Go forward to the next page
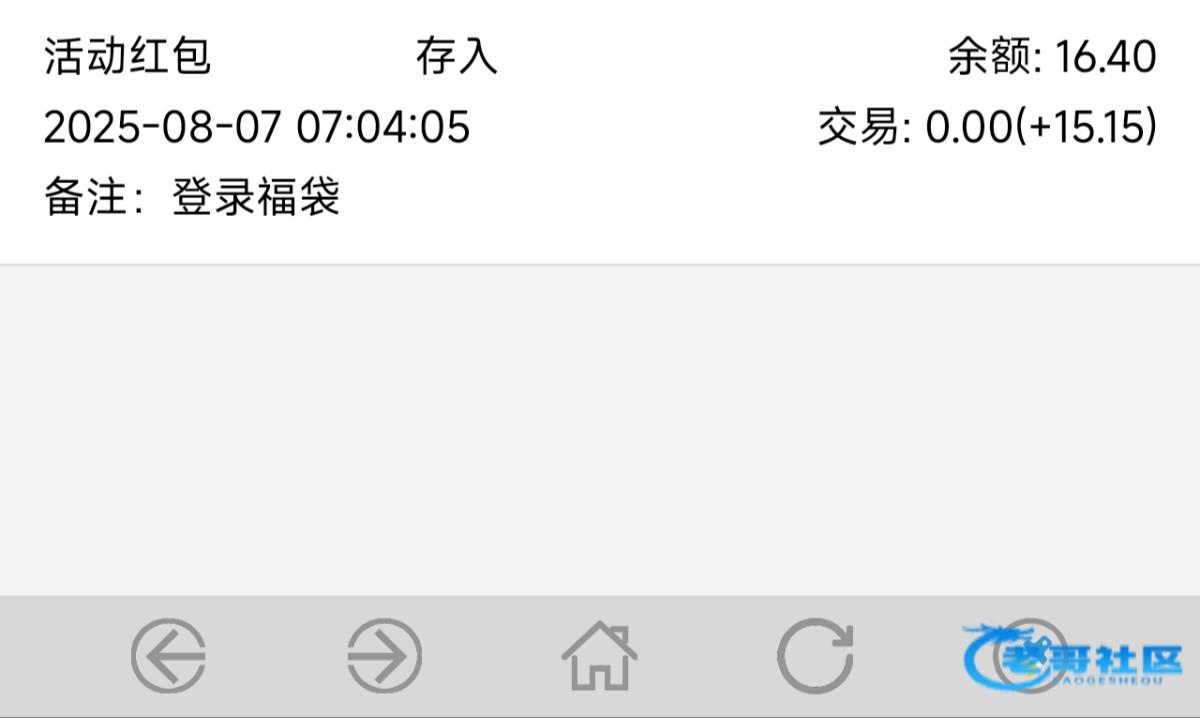The height and width of the screenshot is (718, 1200). pyautogui.click(x=384, y=656)
